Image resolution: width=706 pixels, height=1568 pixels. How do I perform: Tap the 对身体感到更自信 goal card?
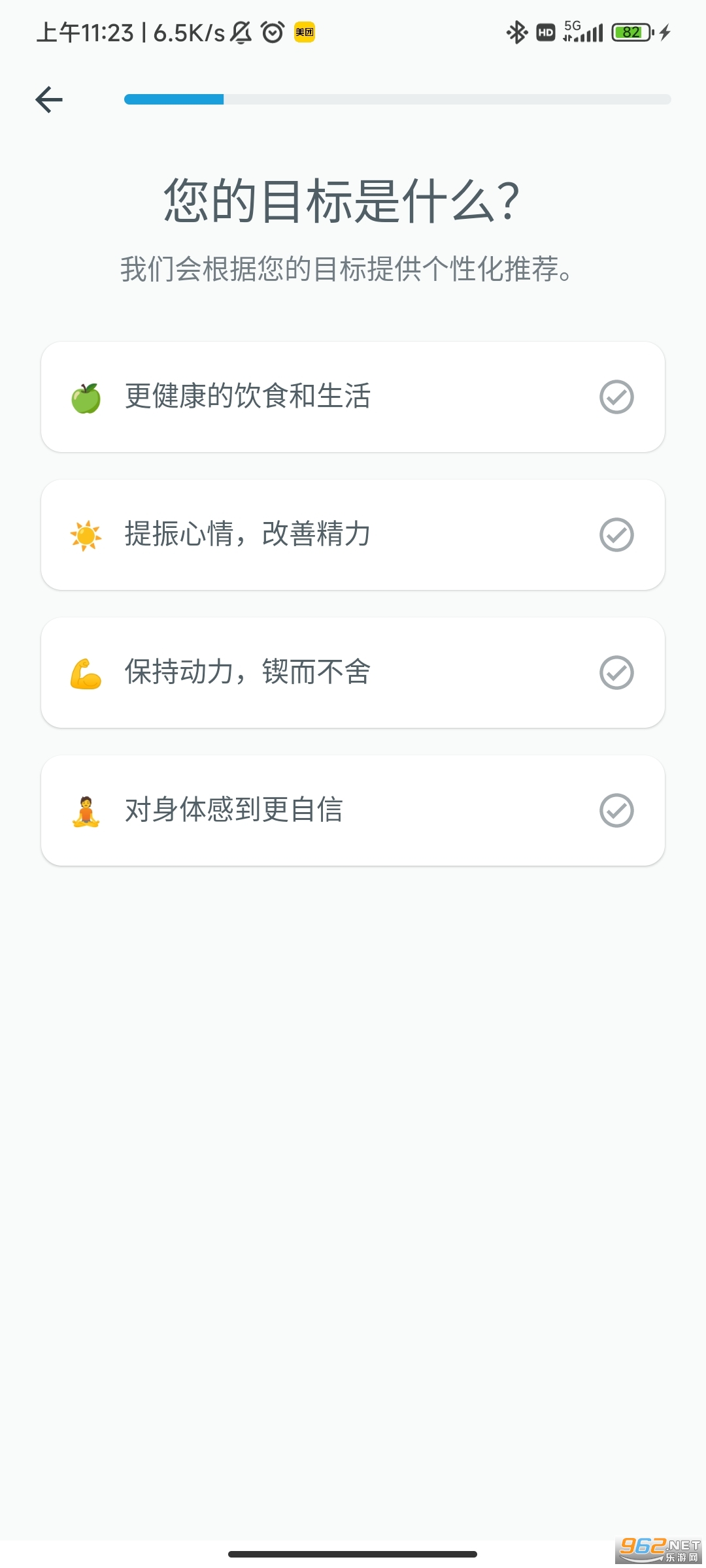(x=353, y=810)
